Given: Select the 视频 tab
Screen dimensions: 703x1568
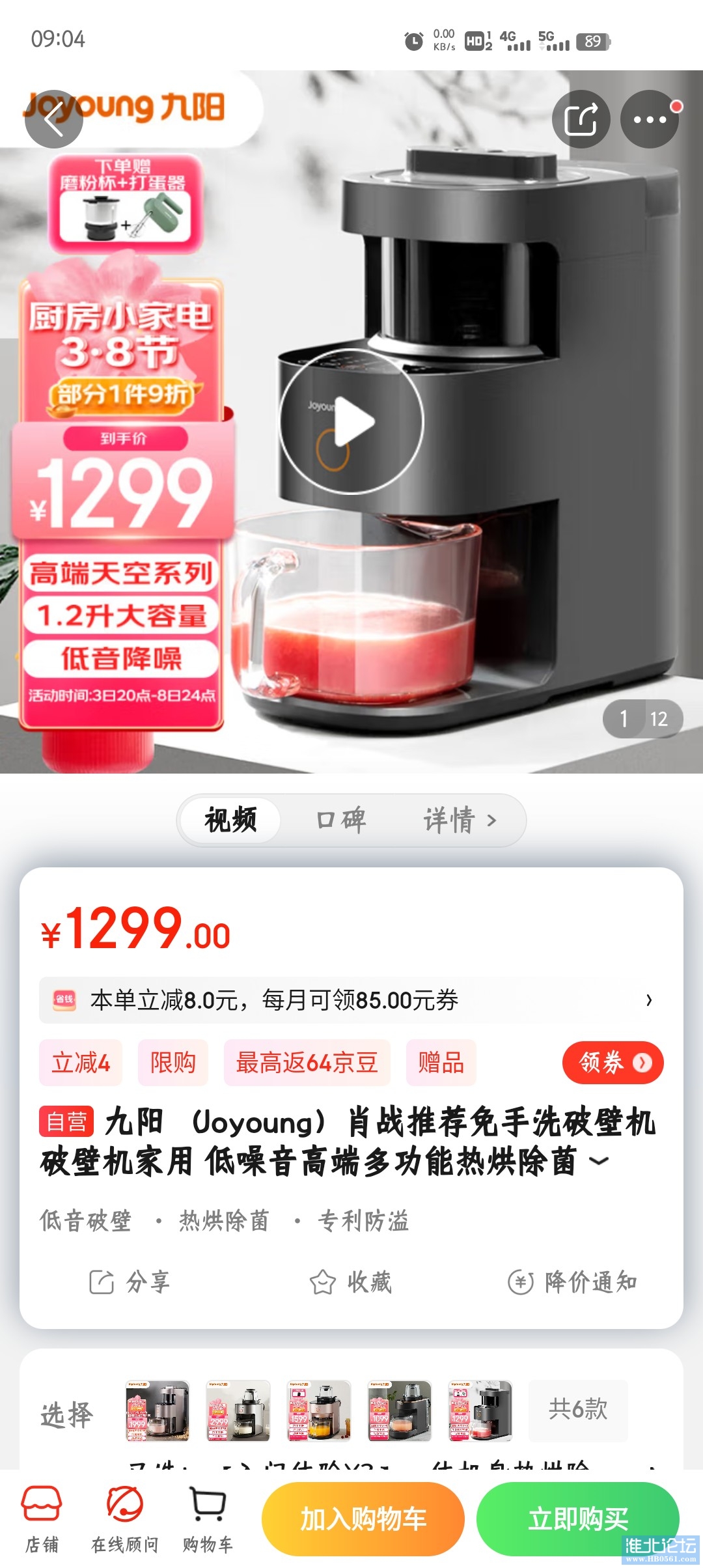Looking at the screenshot, I should point(231,820).
